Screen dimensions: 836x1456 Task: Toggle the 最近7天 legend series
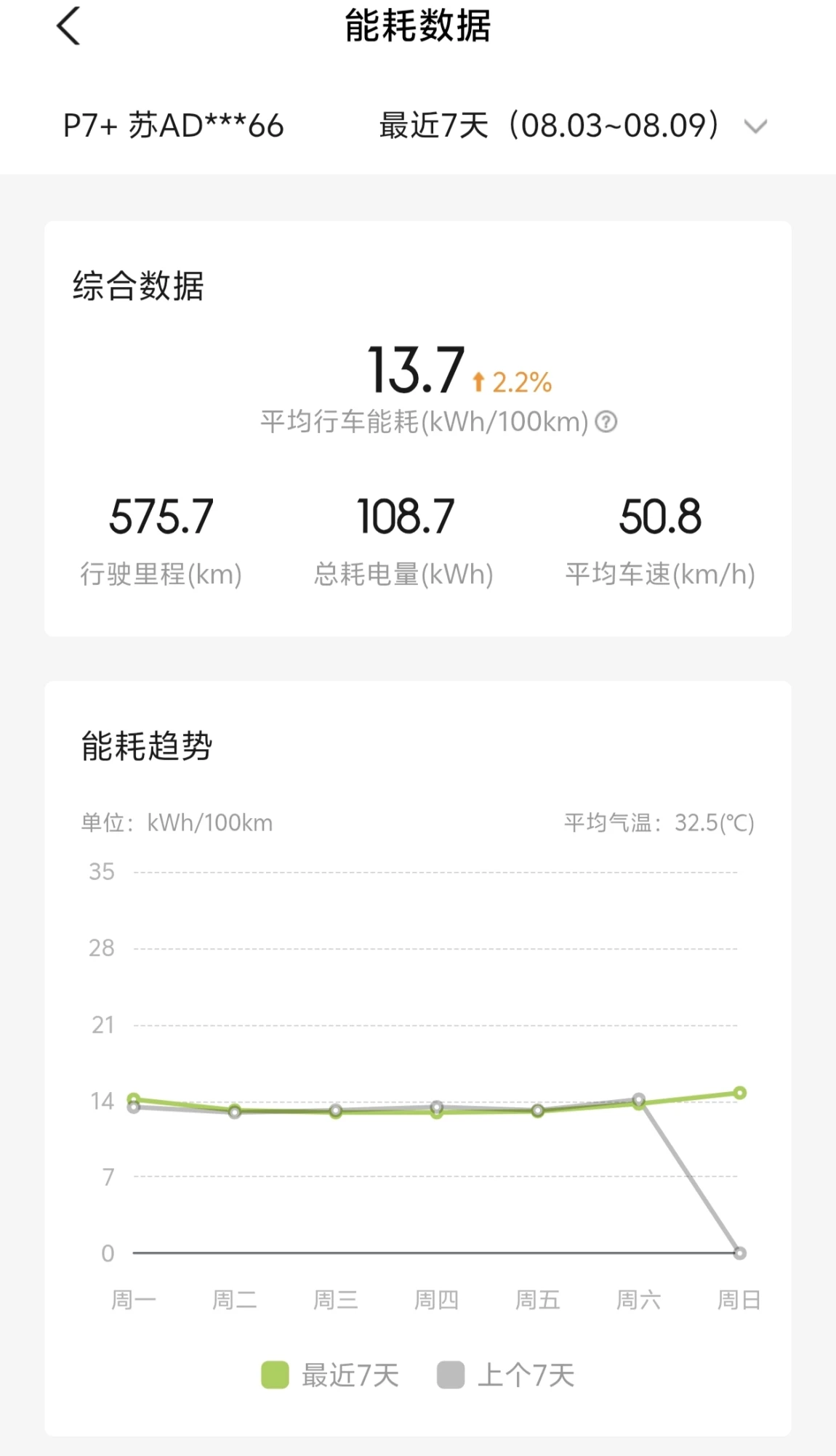pyautogui.click(x=330, y=1375)
